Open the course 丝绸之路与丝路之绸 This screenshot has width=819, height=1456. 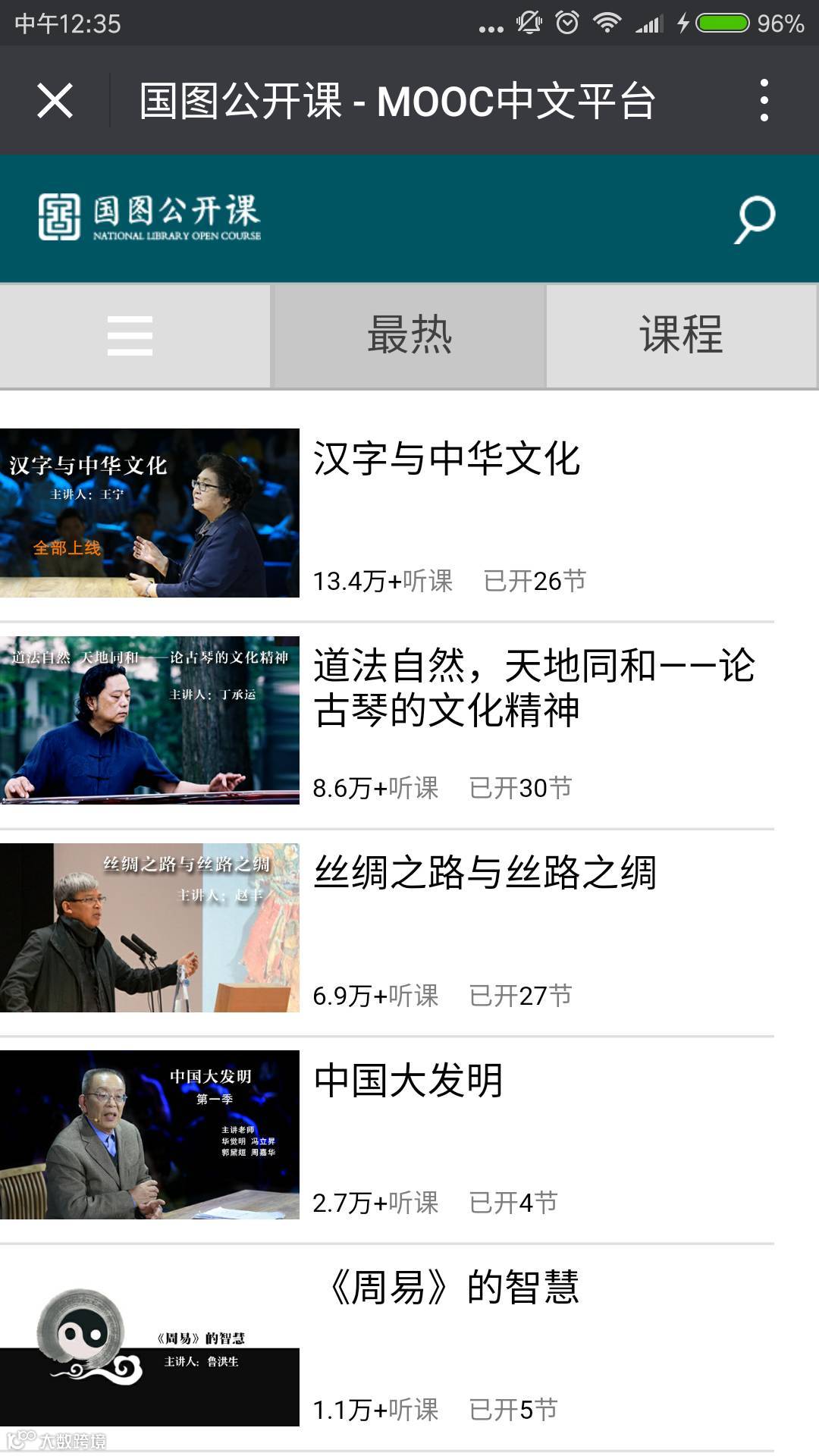click(x=485, y=873)
